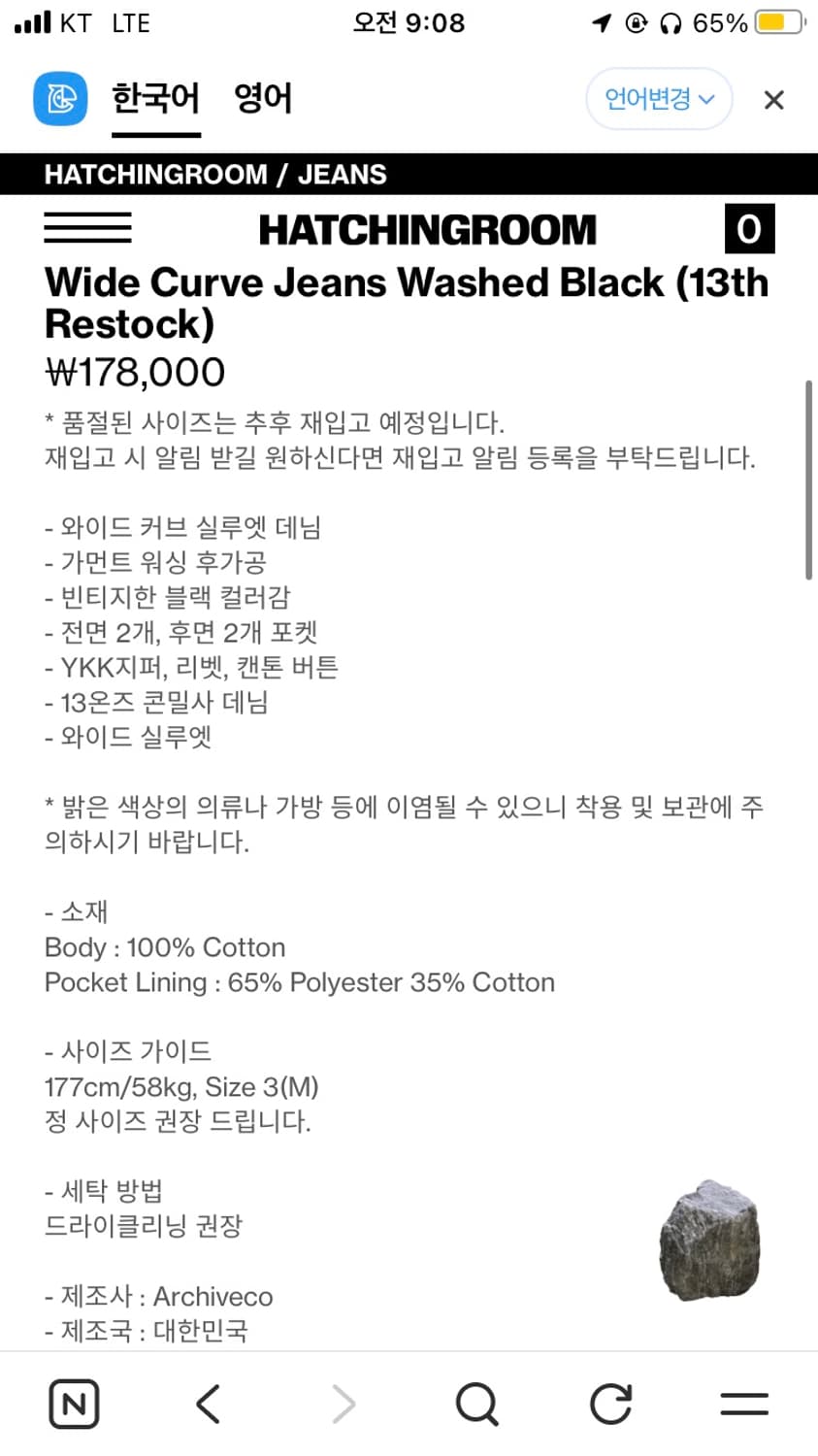Open the shopping cart showing 0 items
This screenshot has width=818, height=1456.
(748, 228)
